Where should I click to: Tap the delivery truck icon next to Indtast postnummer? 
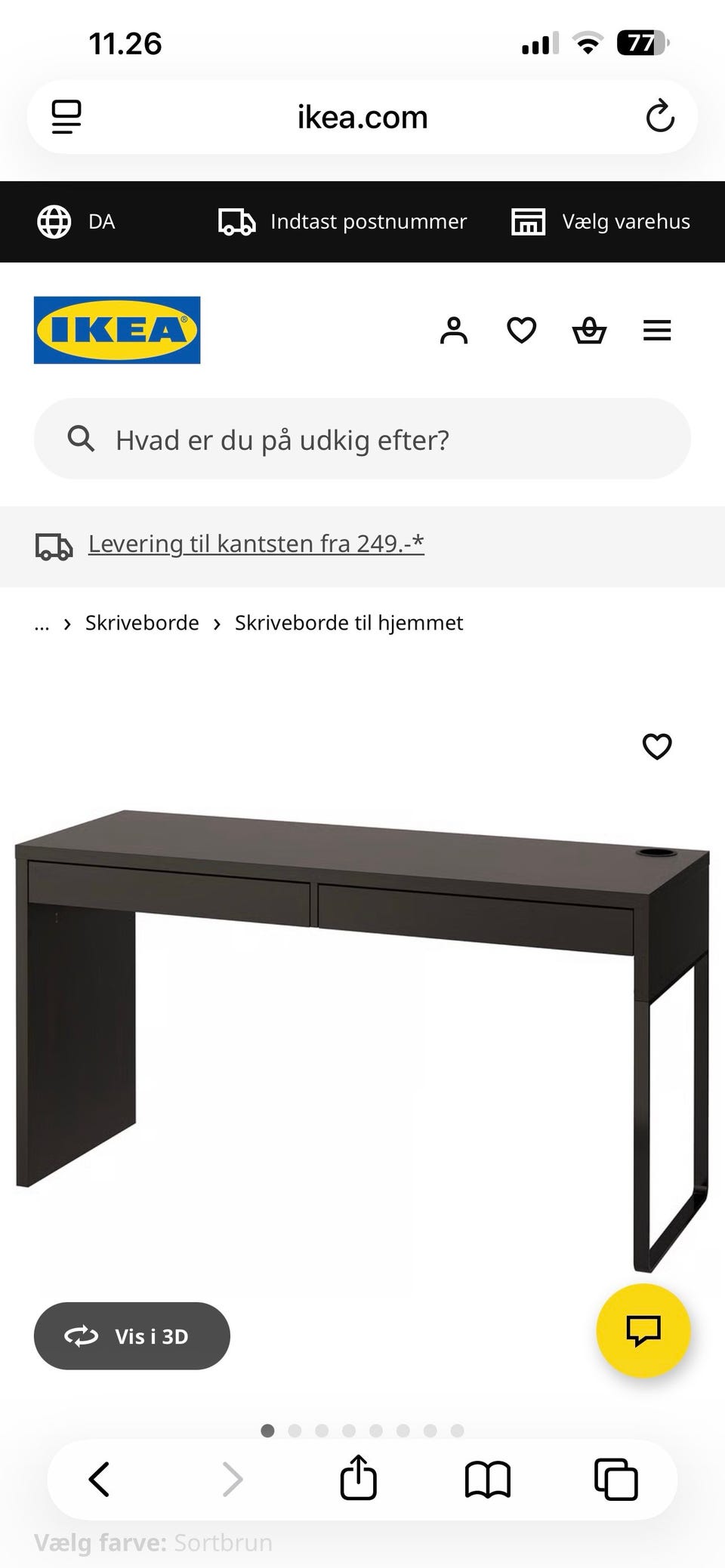point(236,221)
